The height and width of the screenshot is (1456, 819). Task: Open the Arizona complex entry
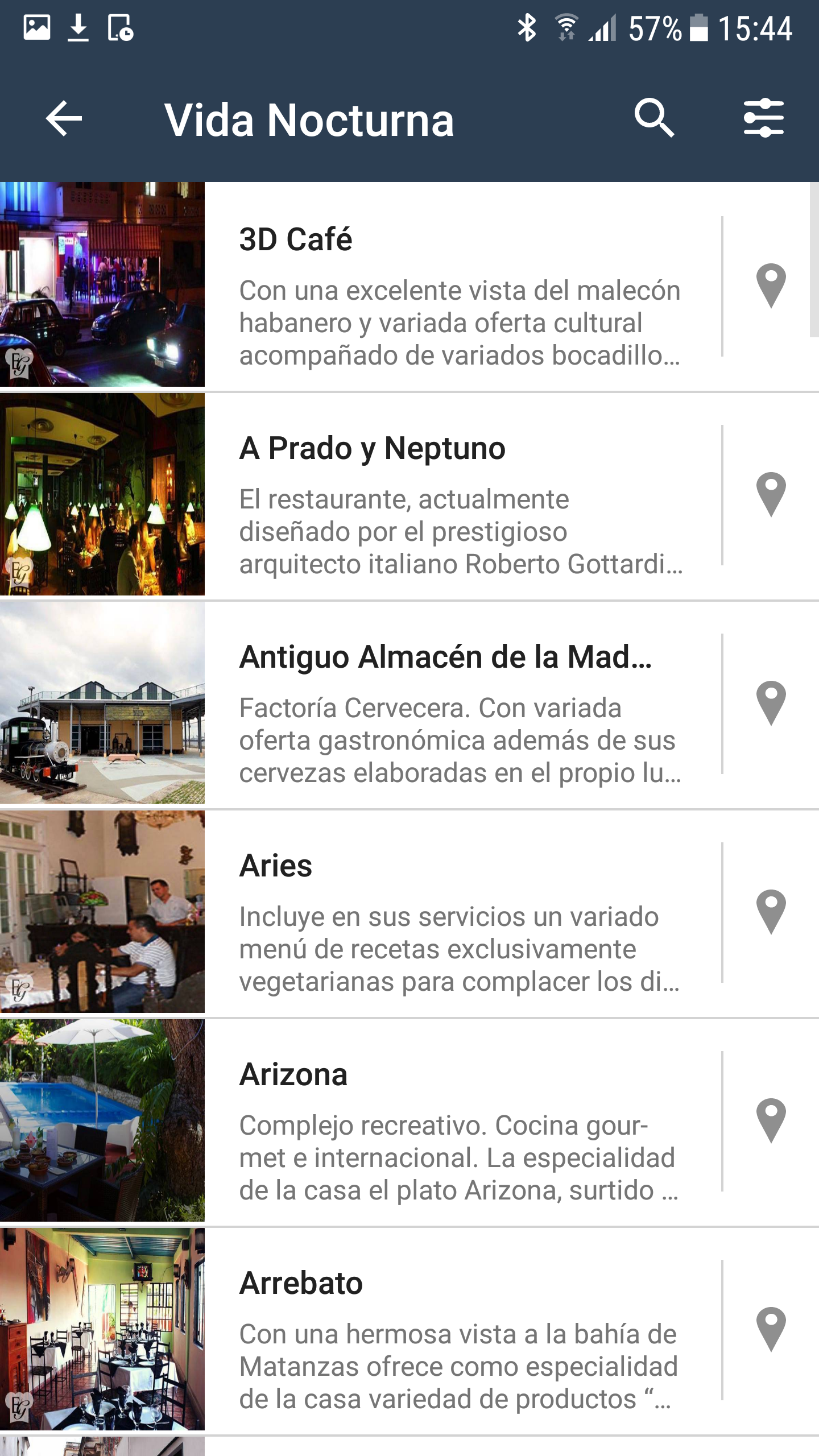tap(361, 1121)
